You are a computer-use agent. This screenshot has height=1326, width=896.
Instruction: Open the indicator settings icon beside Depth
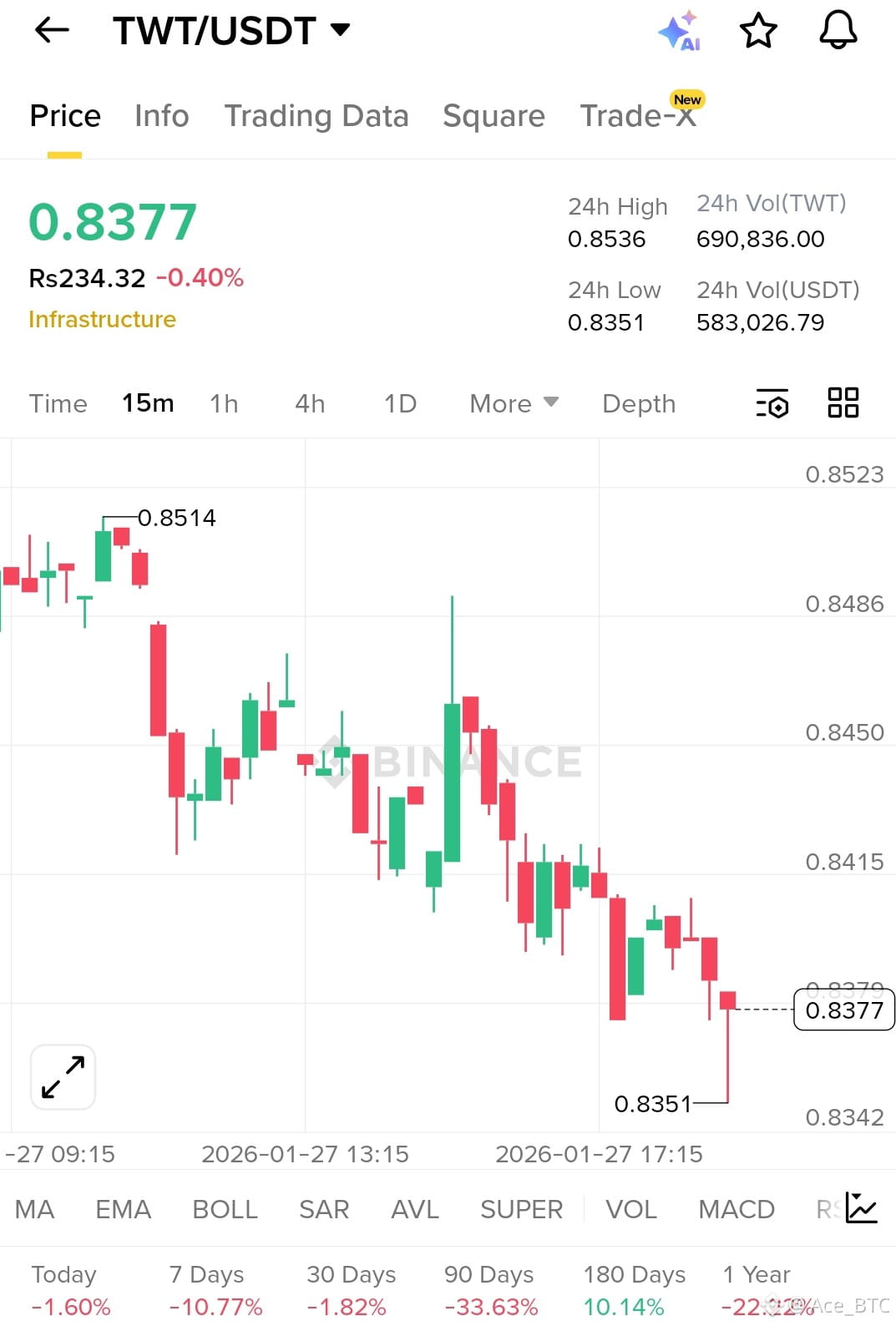click(772, 403)
